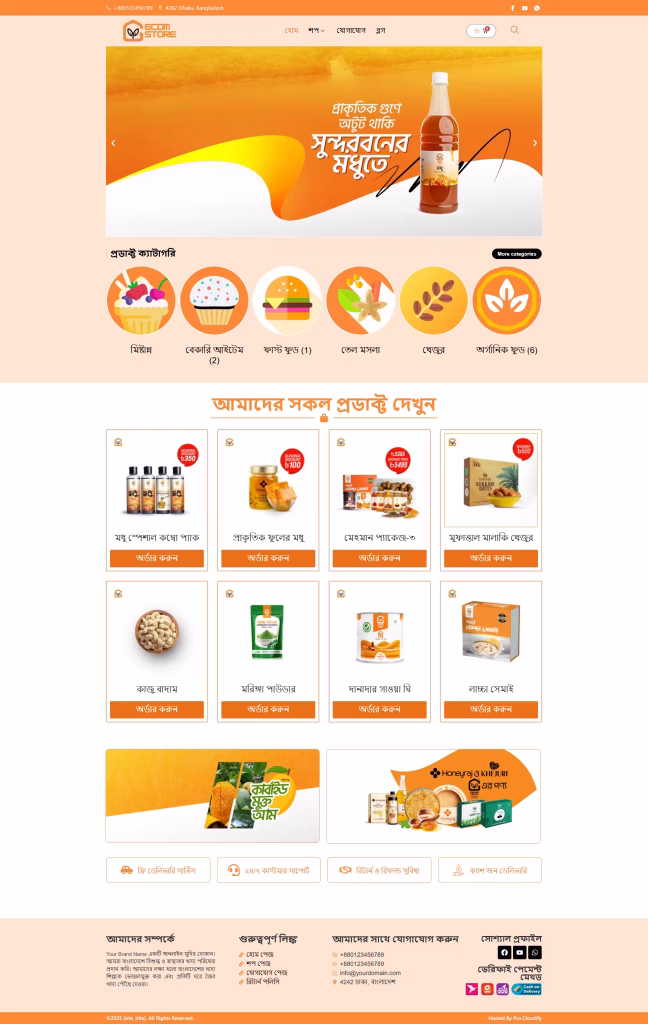The width and height of the screenshot is (648, 1024).
Task: Order প্রাকৃতিক ফুলের মধু
Action: (x=269, y=558)
